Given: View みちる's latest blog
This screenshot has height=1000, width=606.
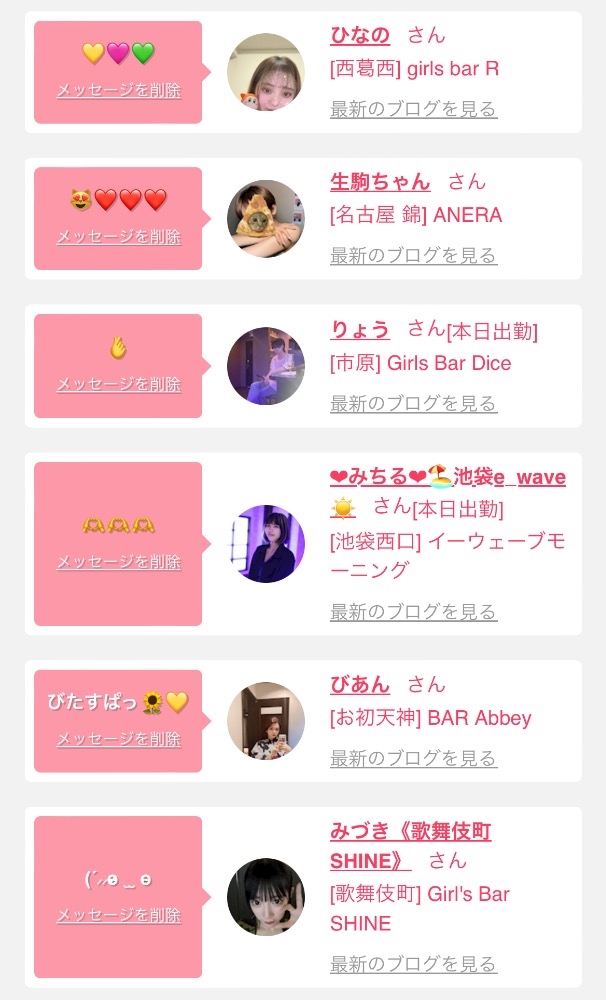Looking at the screenshot, I should coord(413,612).
